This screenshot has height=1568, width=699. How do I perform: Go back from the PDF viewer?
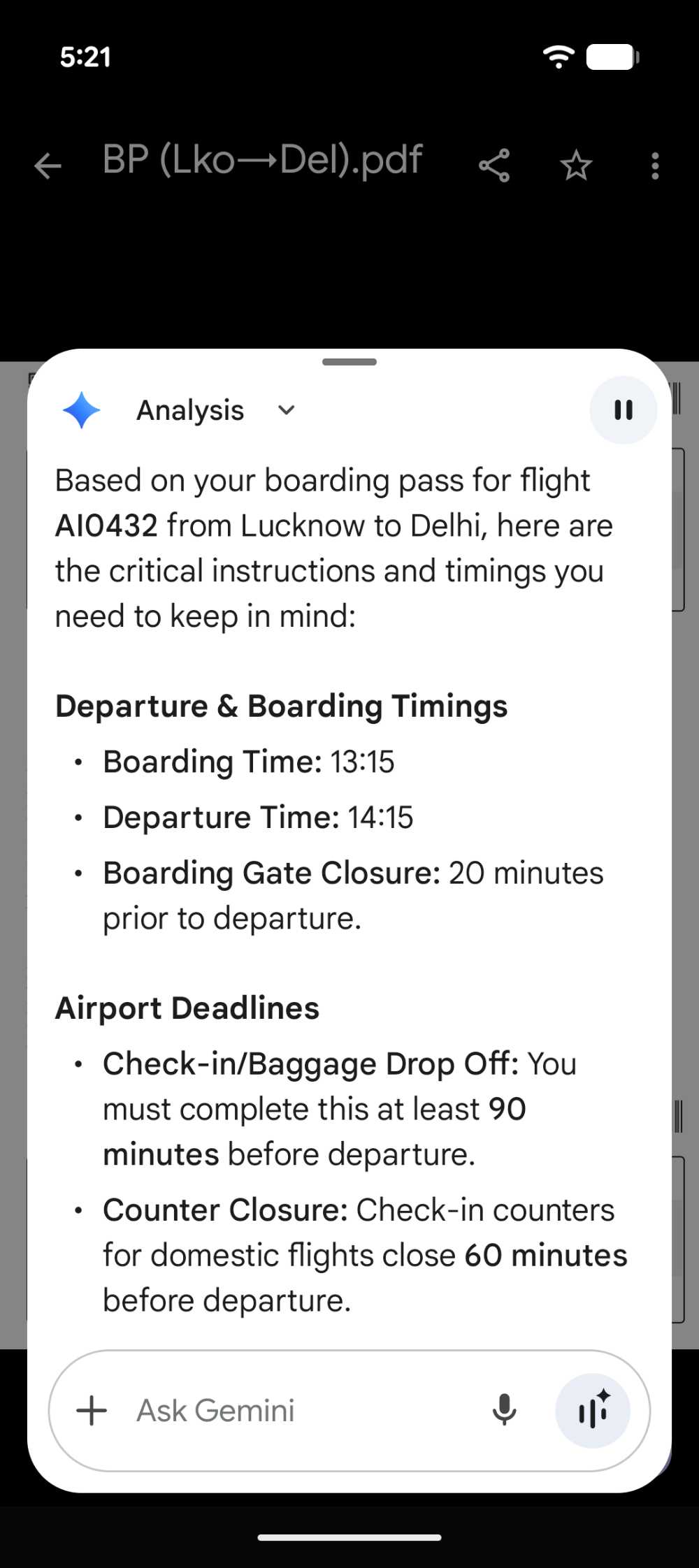click(48, 166)
